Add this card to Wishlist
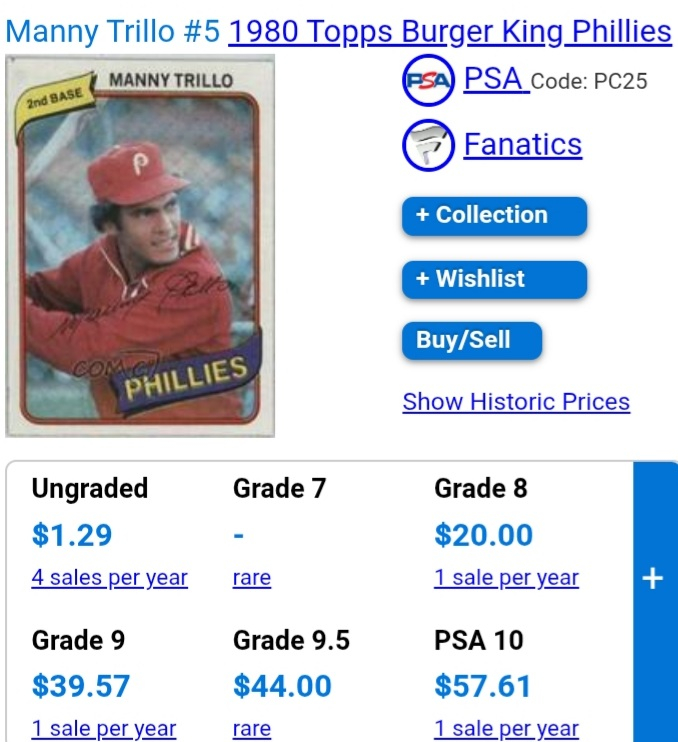 [x=494, y=279]
